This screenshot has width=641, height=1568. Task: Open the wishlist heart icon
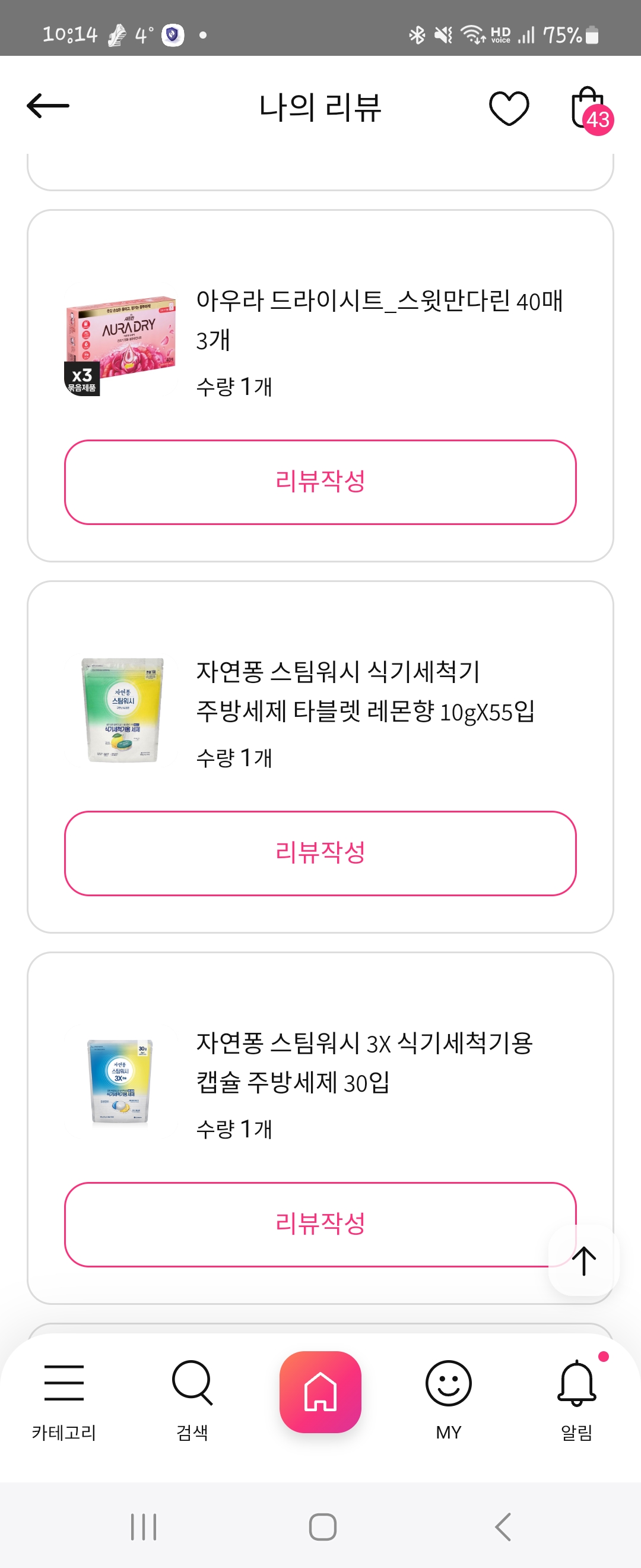[509, 108]
